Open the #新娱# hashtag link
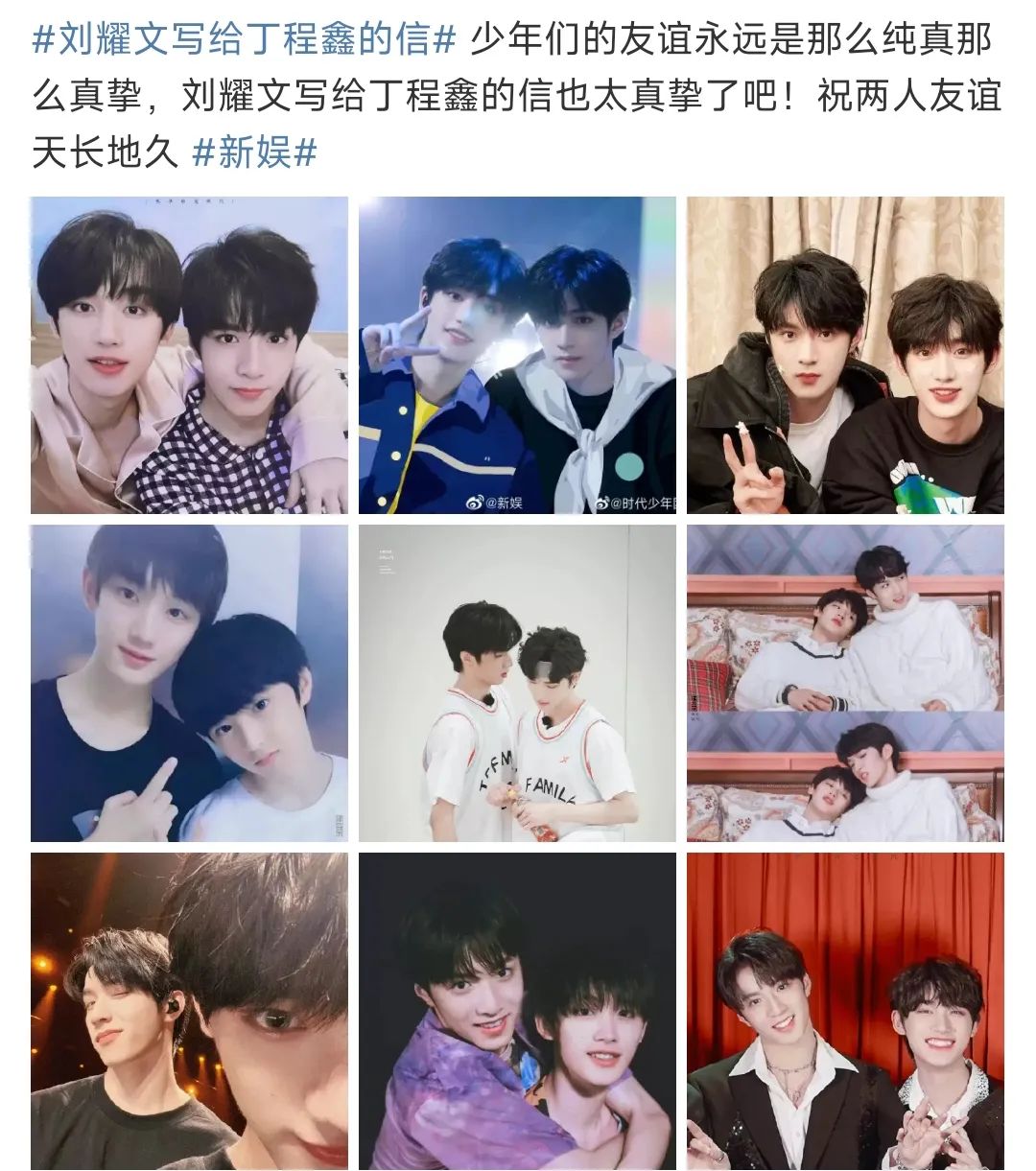Screen dimensions: 1036x1171 click(254, 152)
